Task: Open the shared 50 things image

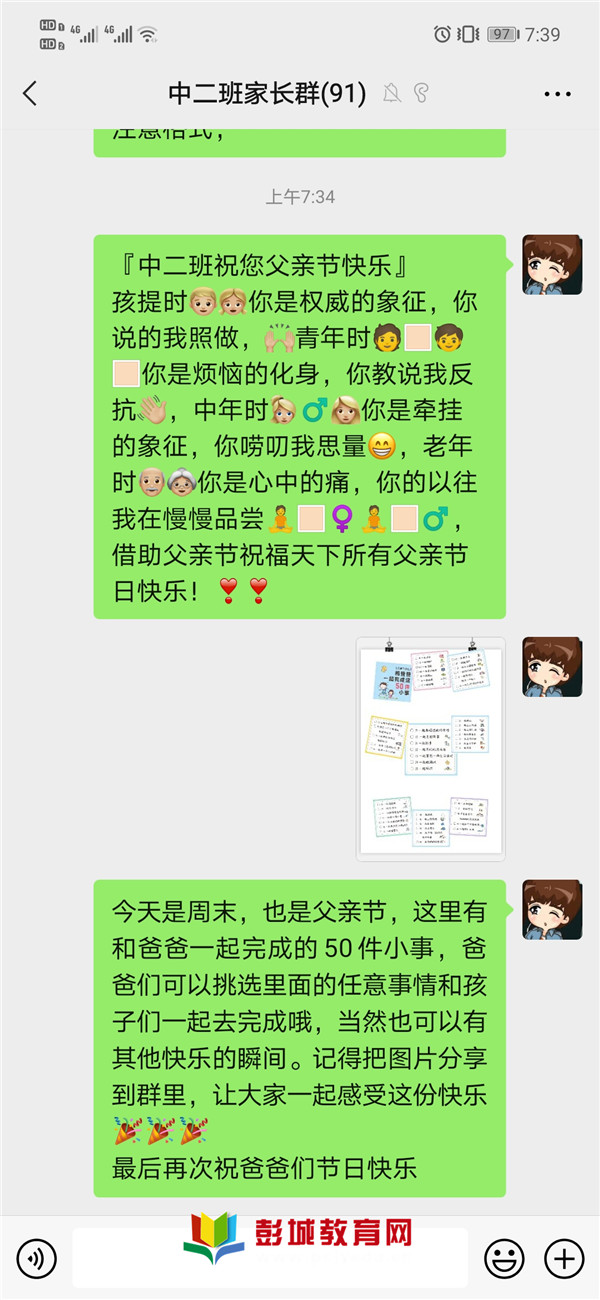Action: click(431, 748)
